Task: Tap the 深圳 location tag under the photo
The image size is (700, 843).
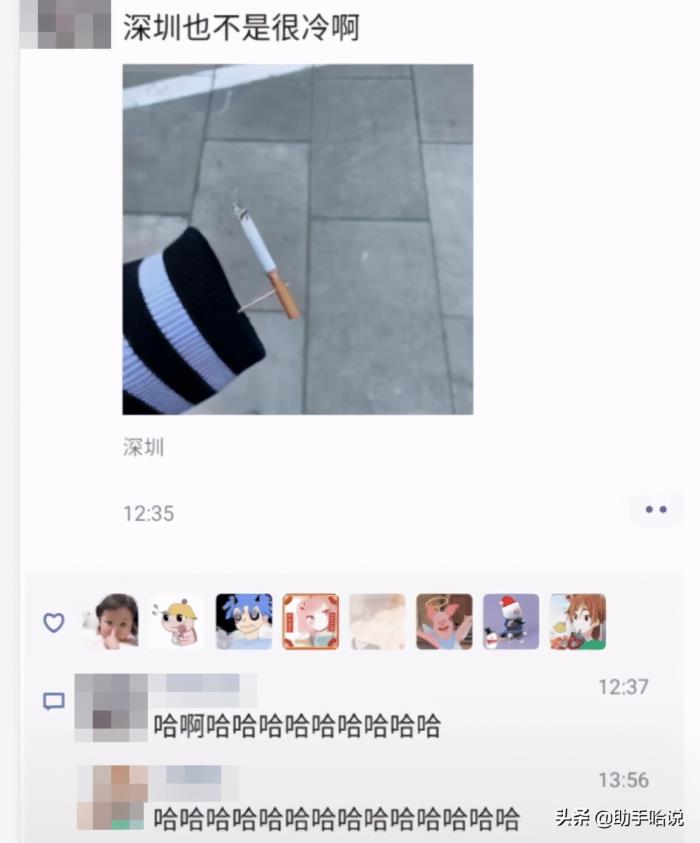Action: pos(143,447)
